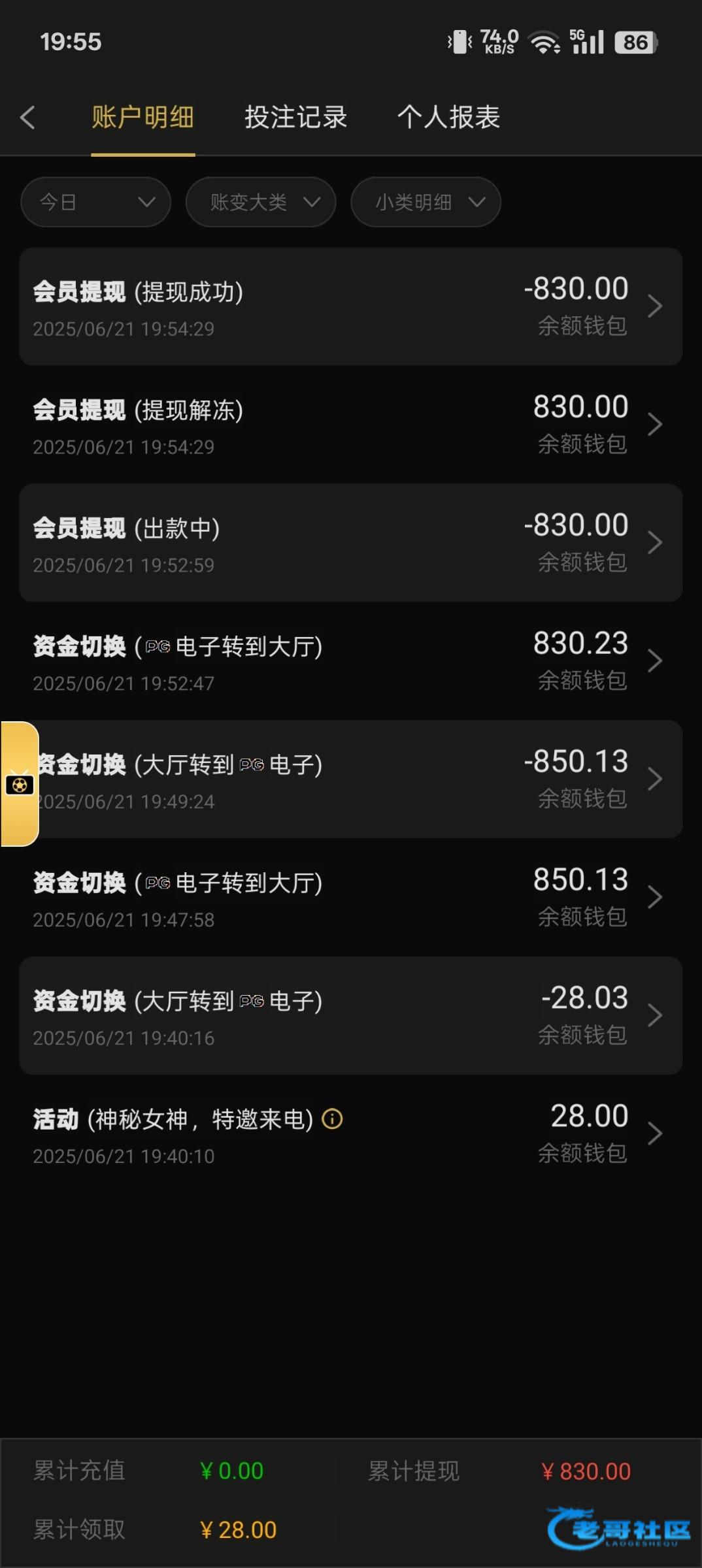Go back using the top-left arrow
This screenshot has height=1568, width=702.
[27, 118]
